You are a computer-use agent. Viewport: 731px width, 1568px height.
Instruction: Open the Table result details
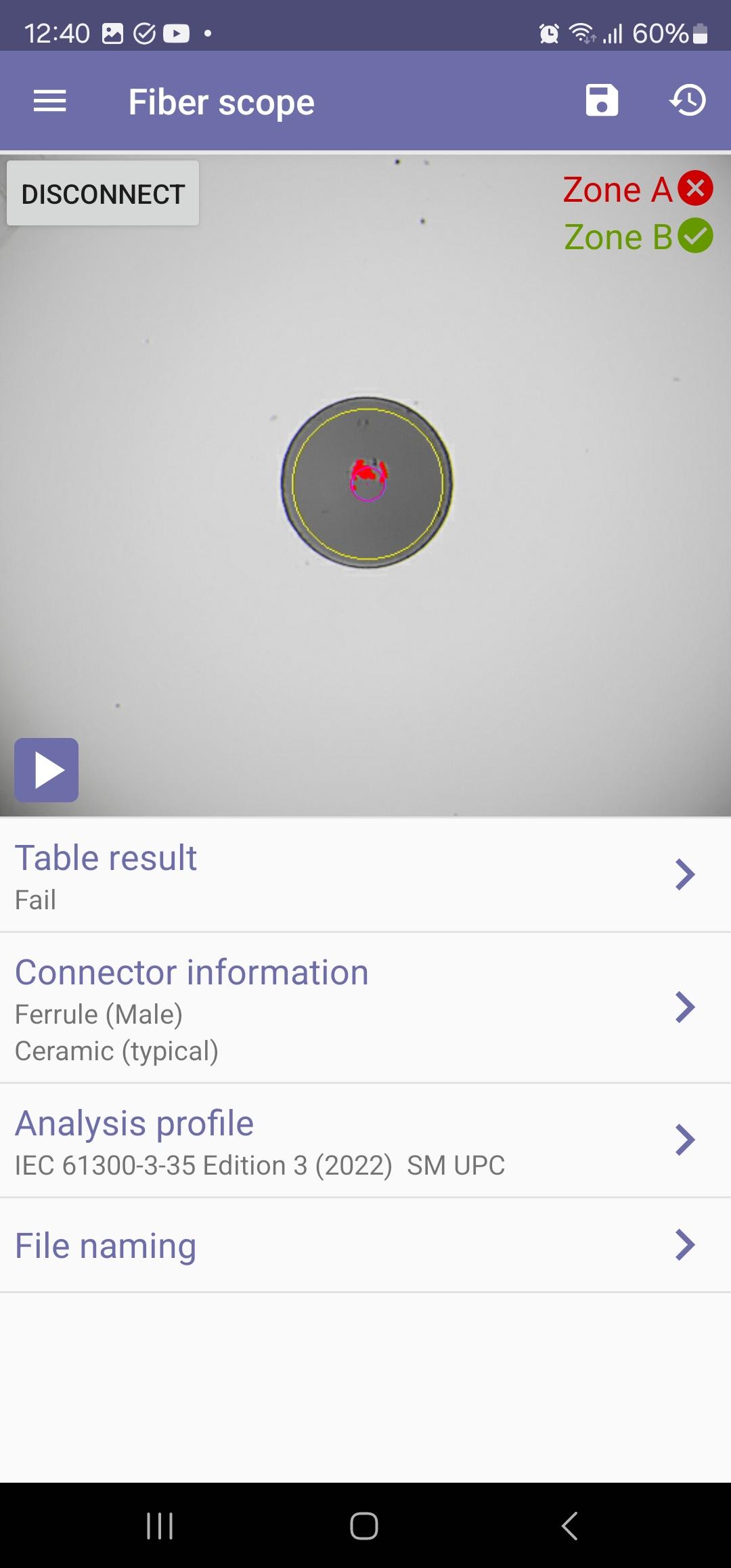[365, 875]
